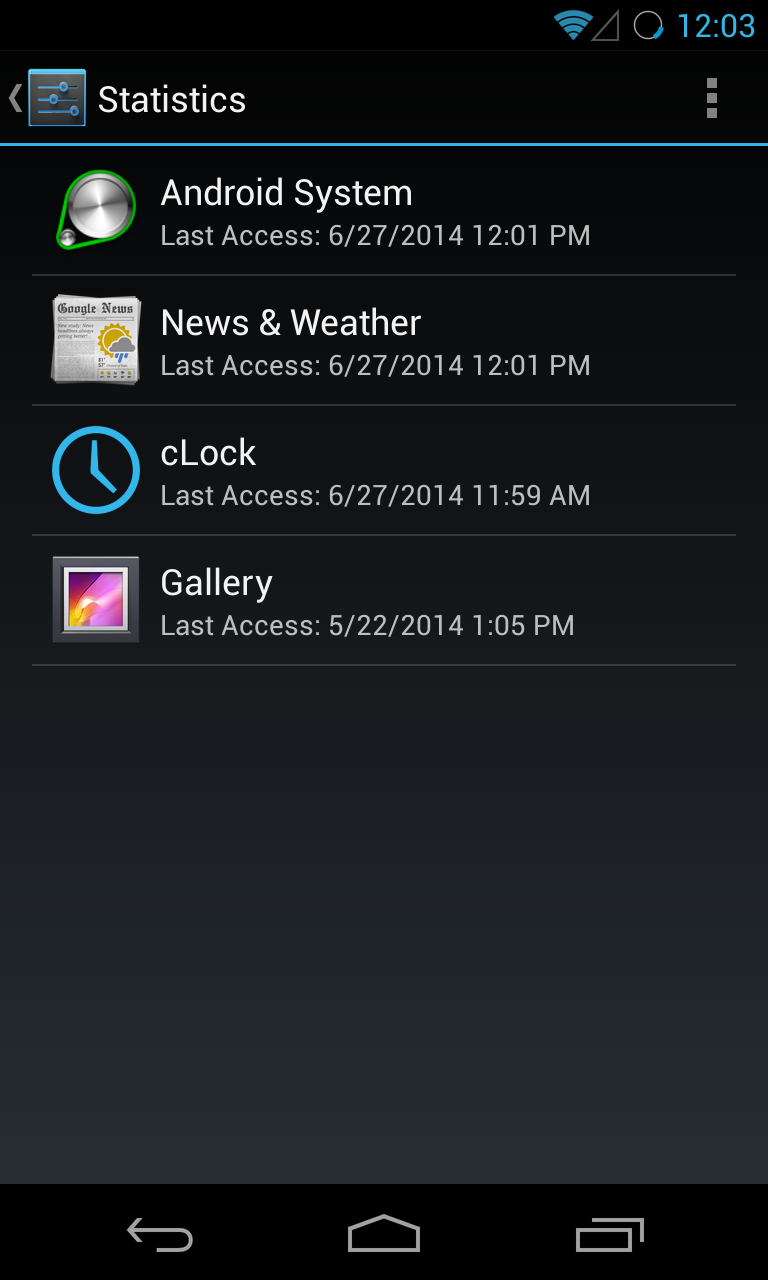Go back using the Statistics header icon
768x1280 pixels.
[50, 98]
